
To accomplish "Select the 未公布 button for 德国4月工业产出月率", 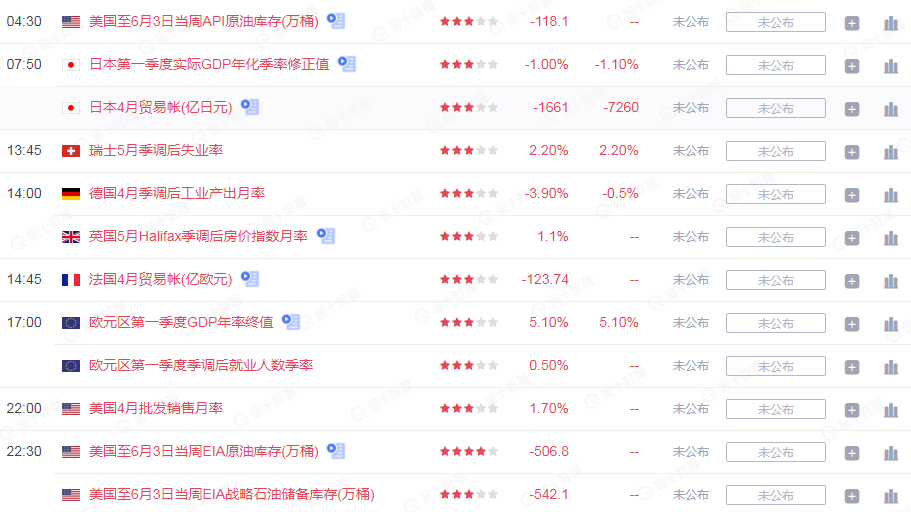I will tap(775, 195).
